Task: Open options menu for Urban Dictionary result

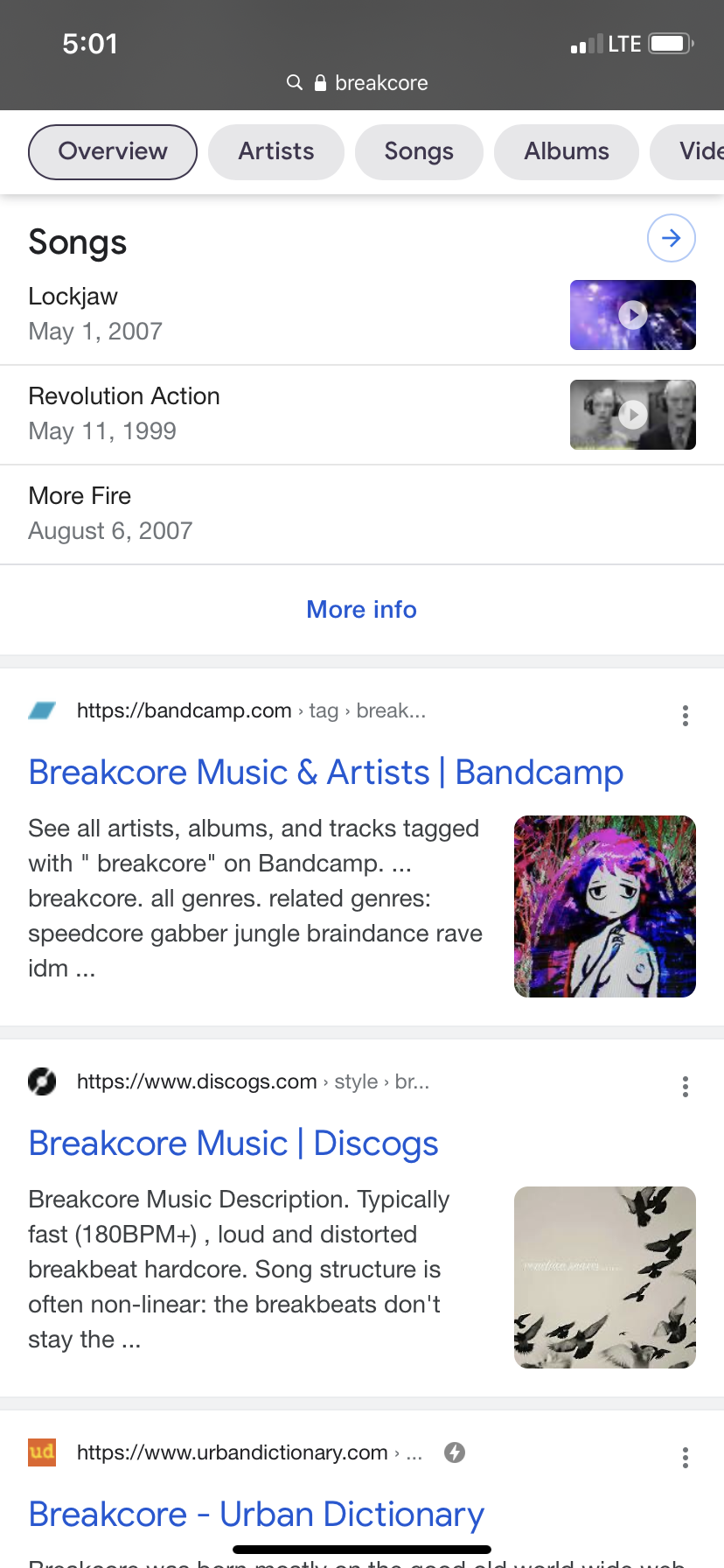Action: [x=686, y=1458]
